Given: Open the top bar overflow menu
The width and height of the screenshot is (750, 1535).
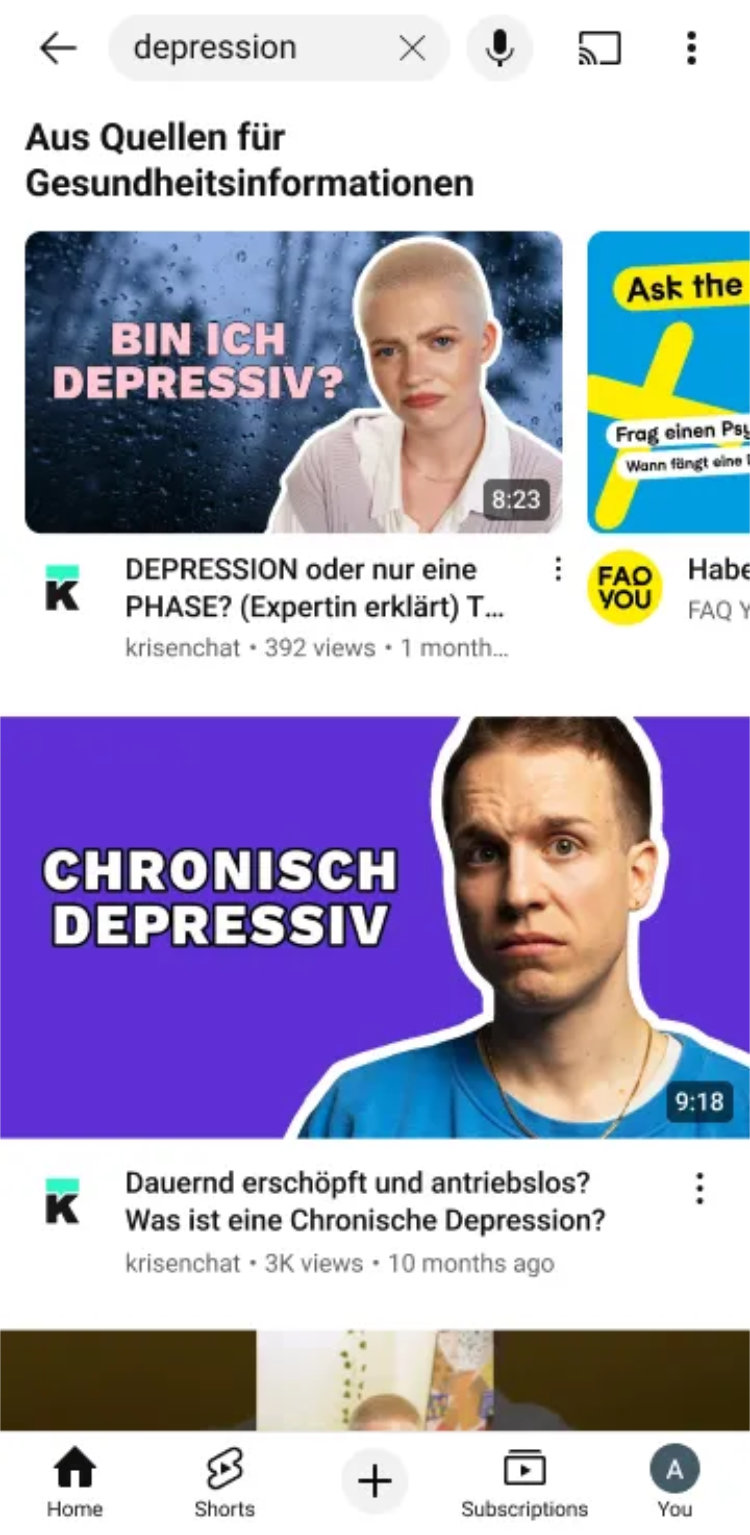Looking at the screenshot, I should (x=691, y=48).
